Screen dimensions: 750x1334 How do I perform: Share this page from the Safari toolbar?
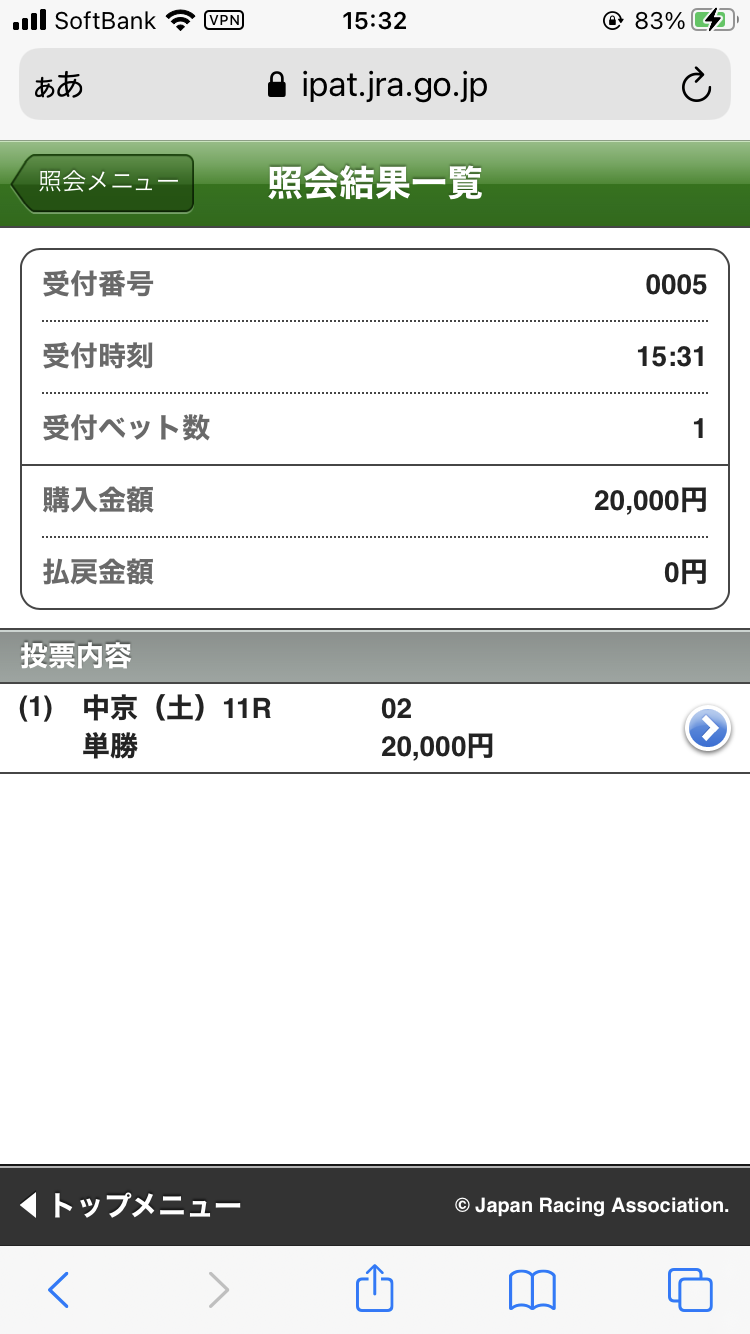pyautogui.click(x=375, y=1289)
